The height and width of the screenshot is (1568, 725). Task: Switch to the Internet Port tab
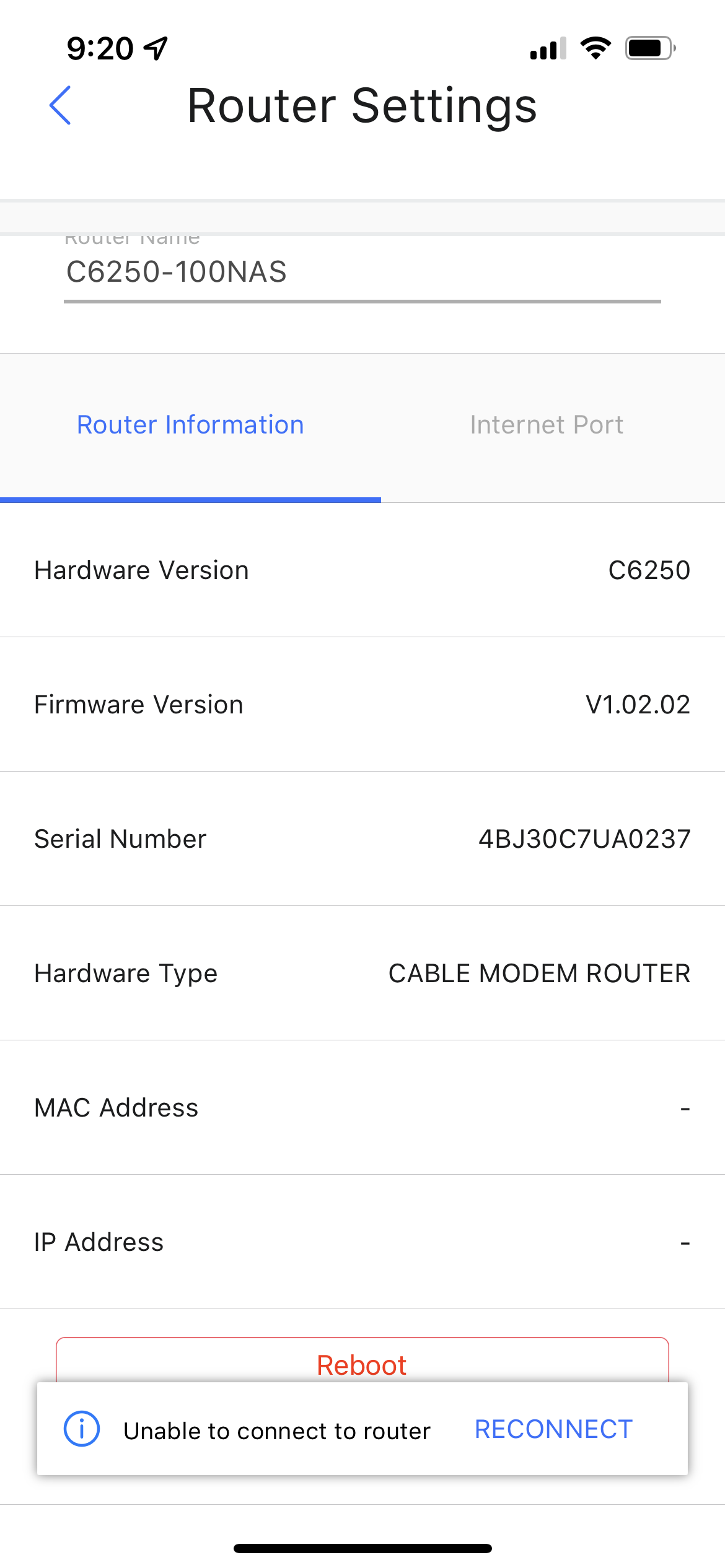pyautogui.click(x=546, y=424)
